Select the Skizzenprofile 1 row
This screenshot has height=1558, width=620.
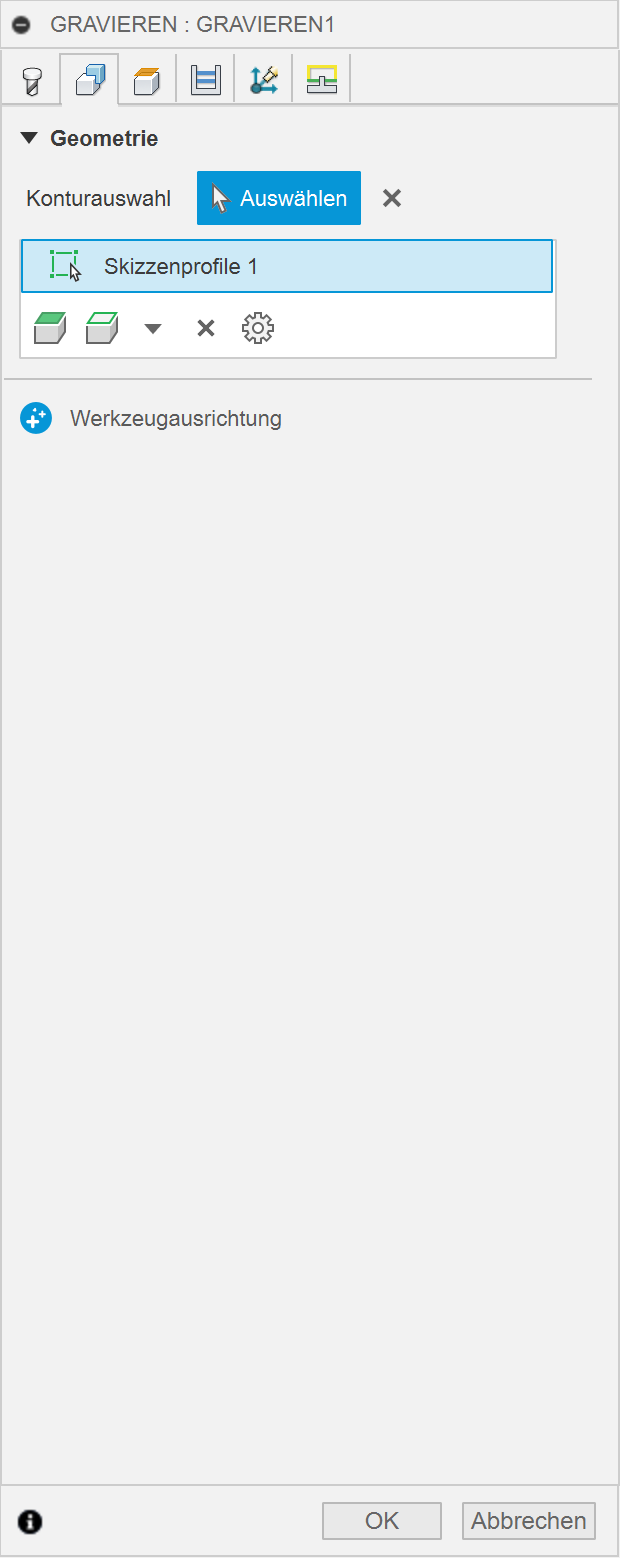point(286,266)
